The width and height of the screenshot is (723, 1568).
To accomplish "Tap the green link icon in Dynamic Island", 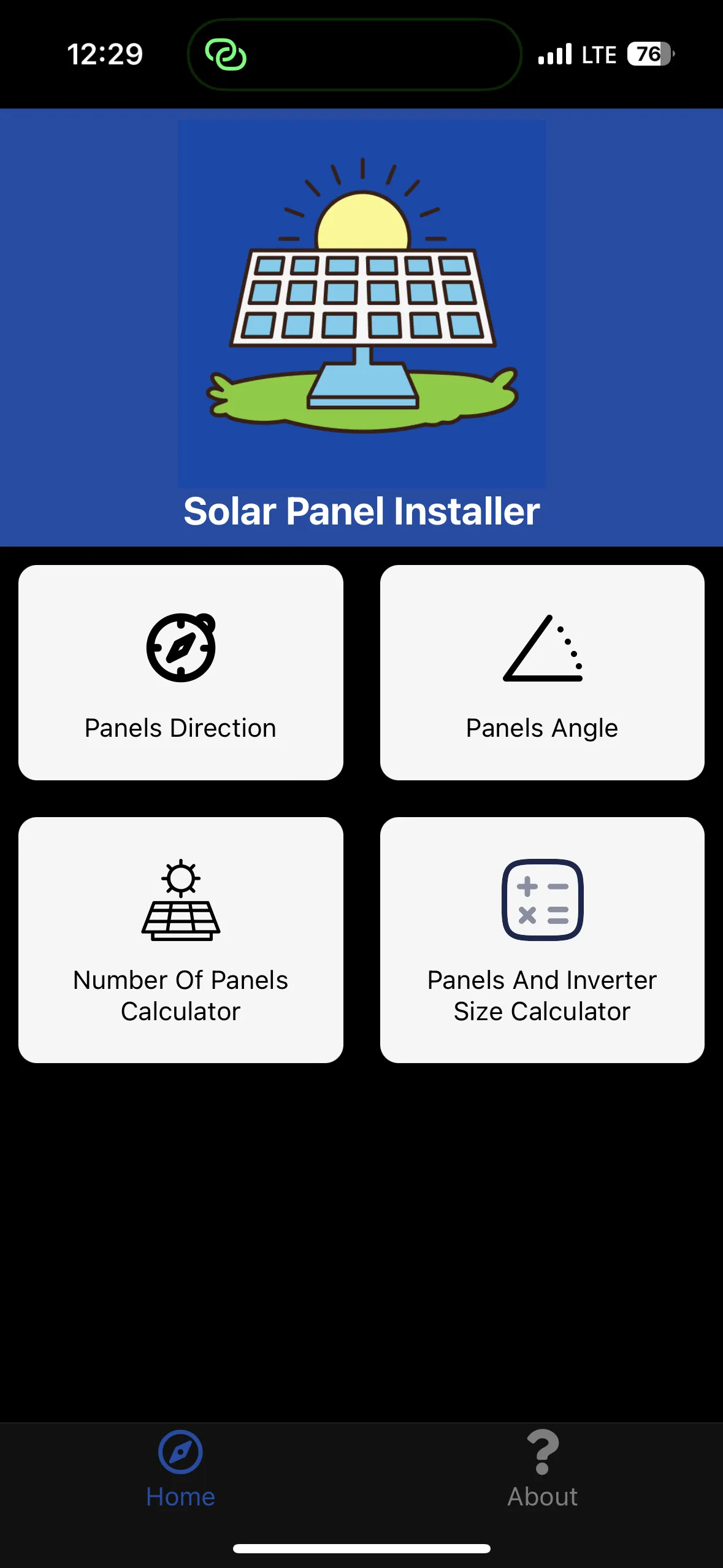I will (x=228, y=55).
